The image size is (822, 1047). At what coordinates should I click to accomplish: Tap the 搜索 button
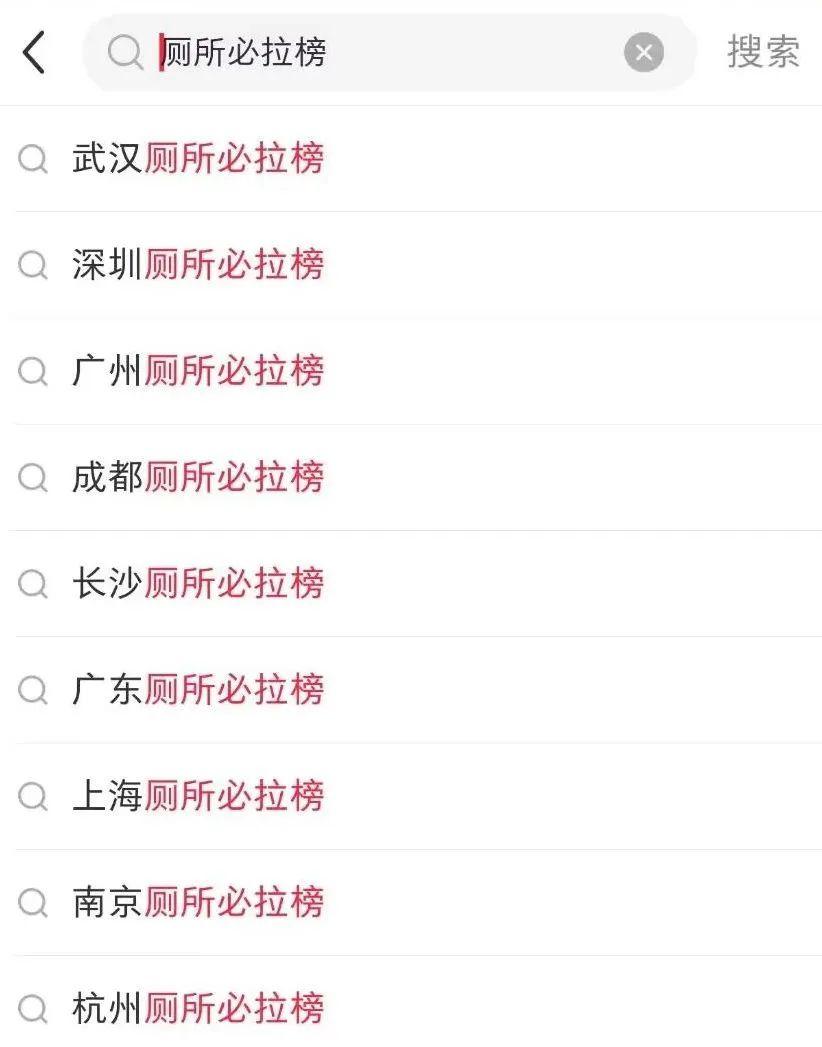pyautogui.click(x=763, y=52)
